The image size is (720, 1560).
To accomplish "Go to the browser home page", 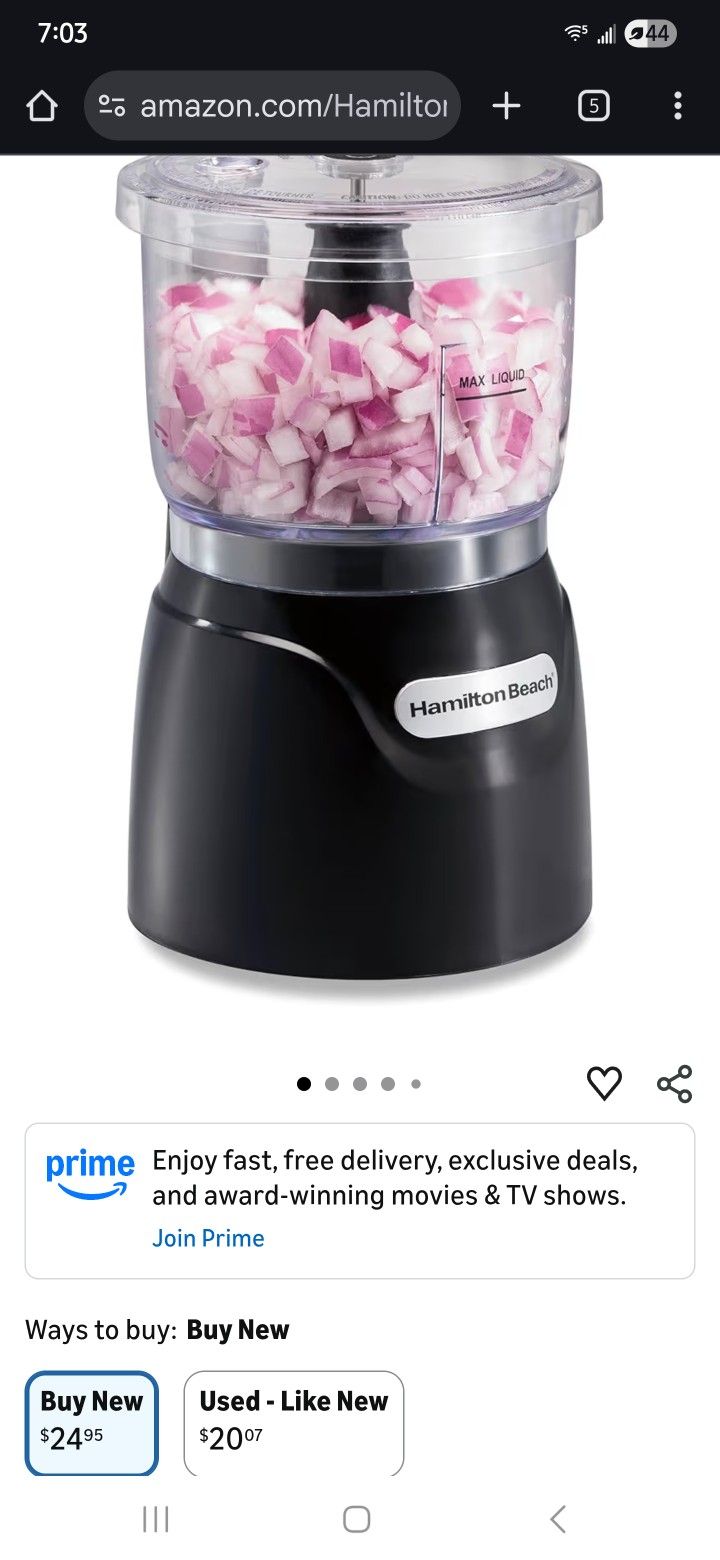I will (x=41, y=106).
